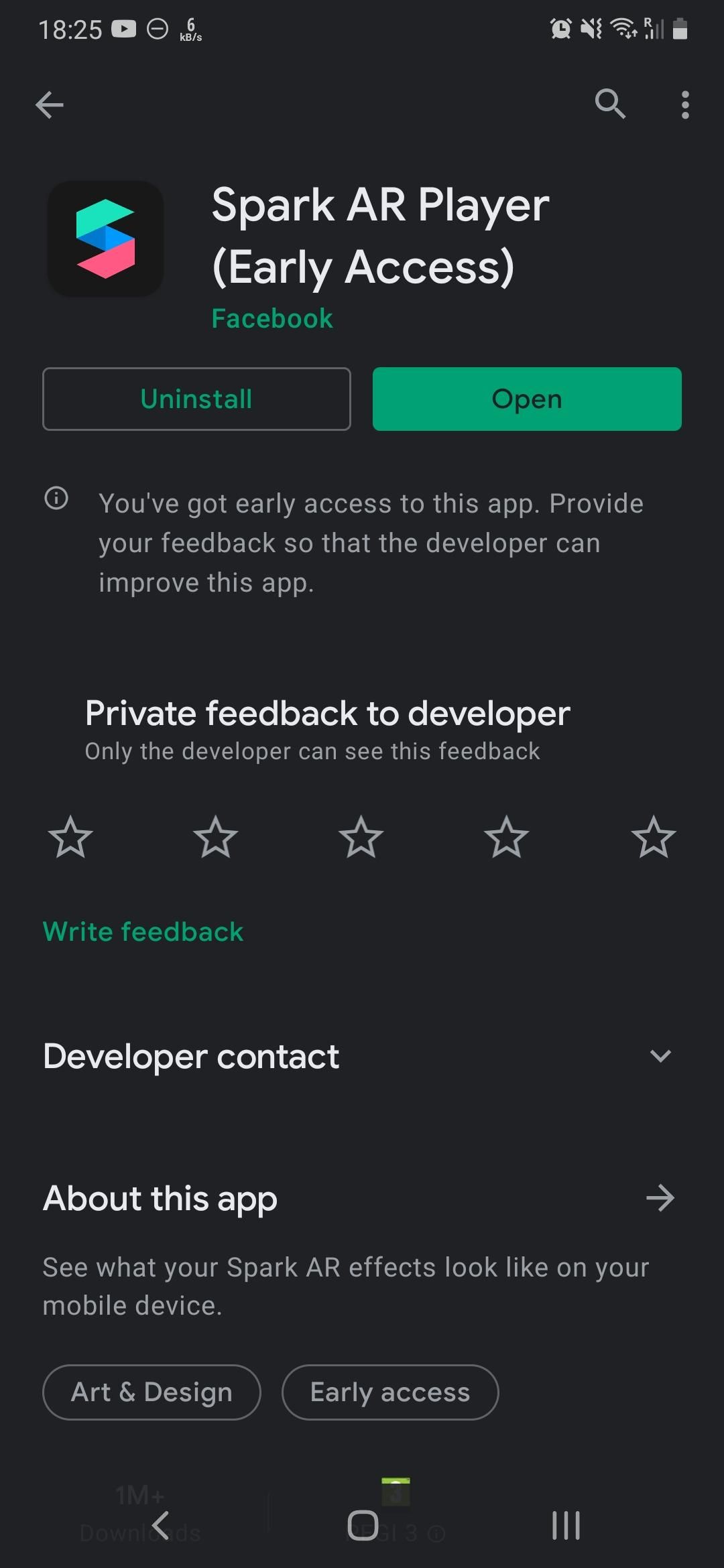Tap Write feedback link
The image size is (724, 1568).
tap(143, 932)
